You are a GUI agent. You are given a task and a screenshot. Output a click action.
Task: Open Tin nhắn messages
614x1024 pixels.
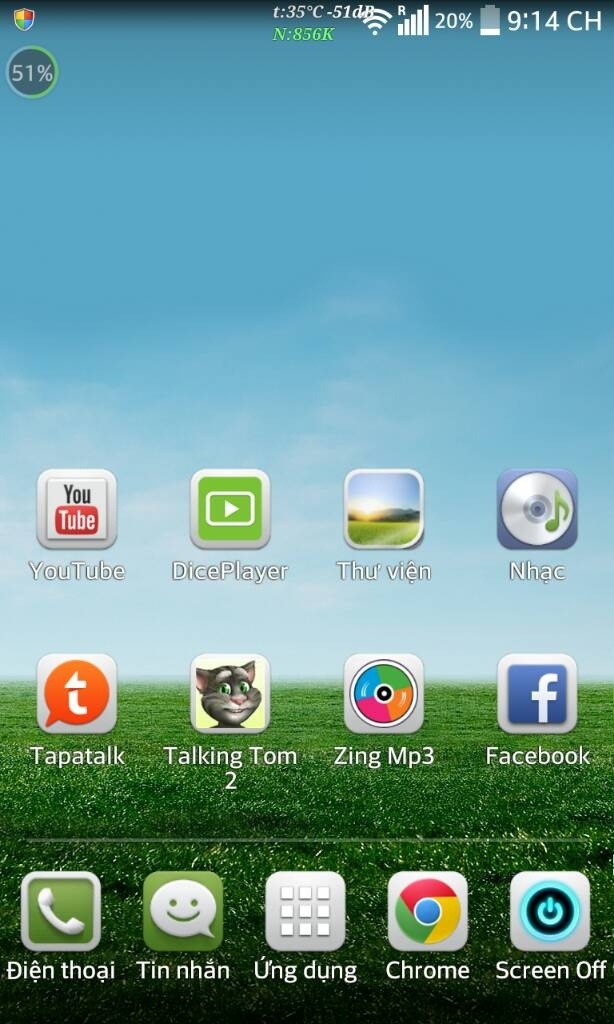(x=183, y=911)
